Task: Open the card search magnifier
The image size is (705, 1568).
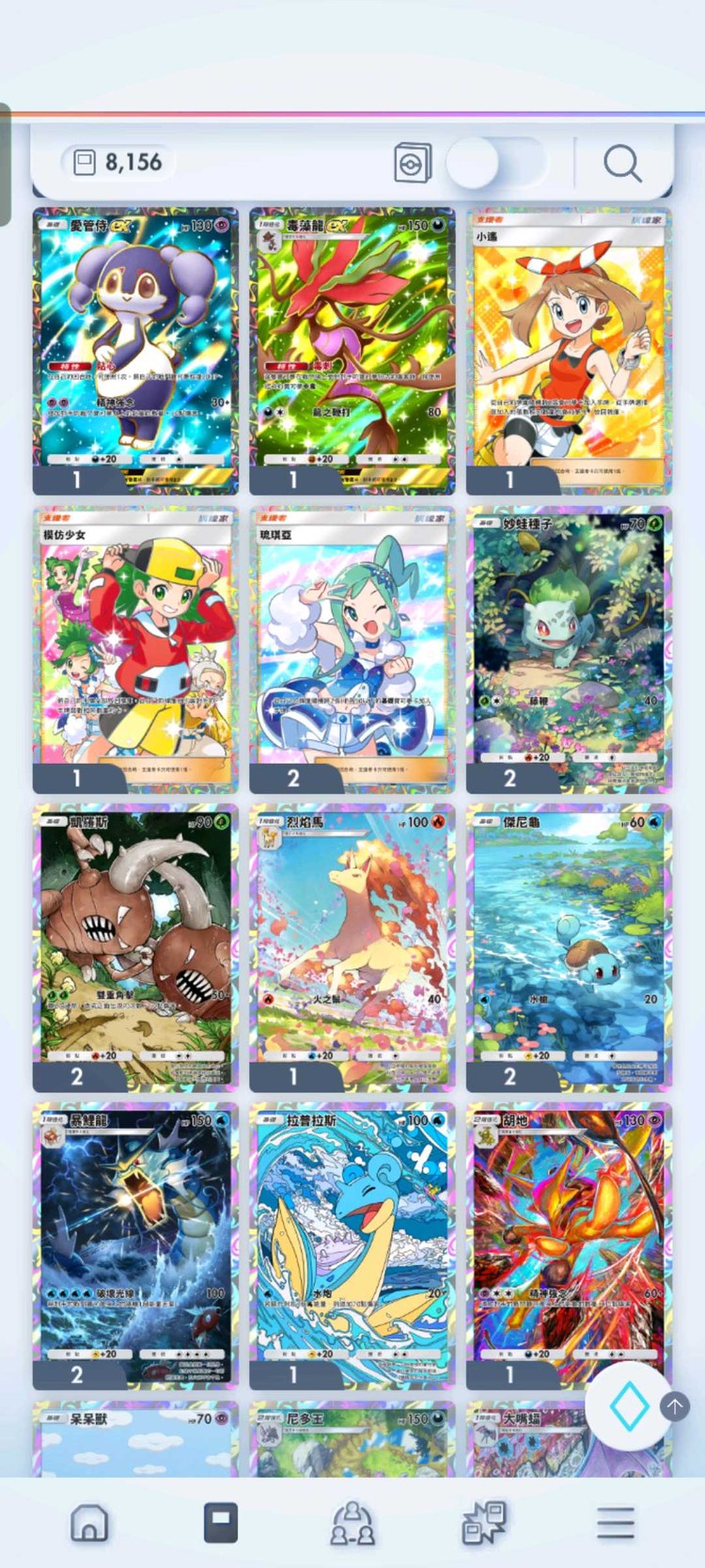Action: point(621,164)
